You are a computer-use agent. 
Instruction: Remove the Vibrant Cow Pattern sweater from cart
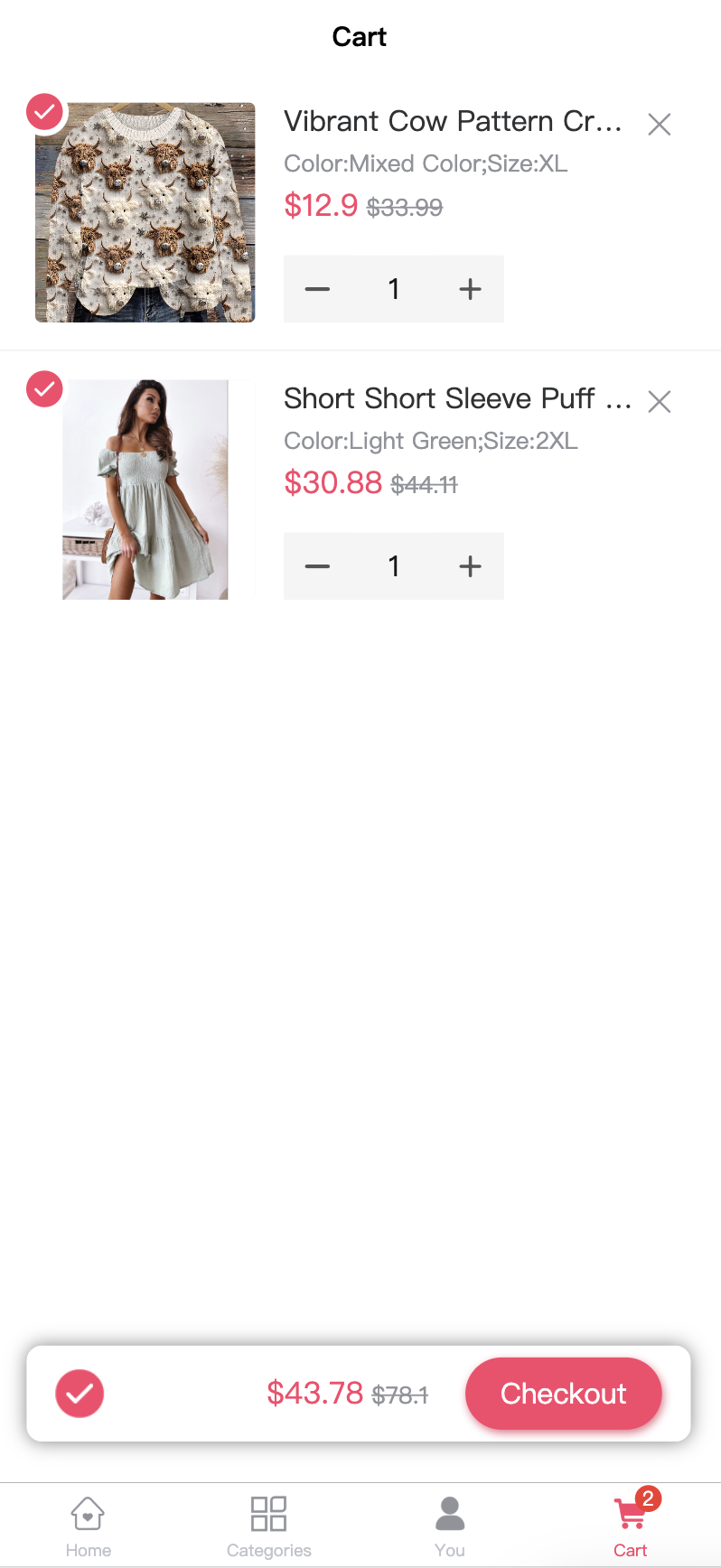click(660, 125)
